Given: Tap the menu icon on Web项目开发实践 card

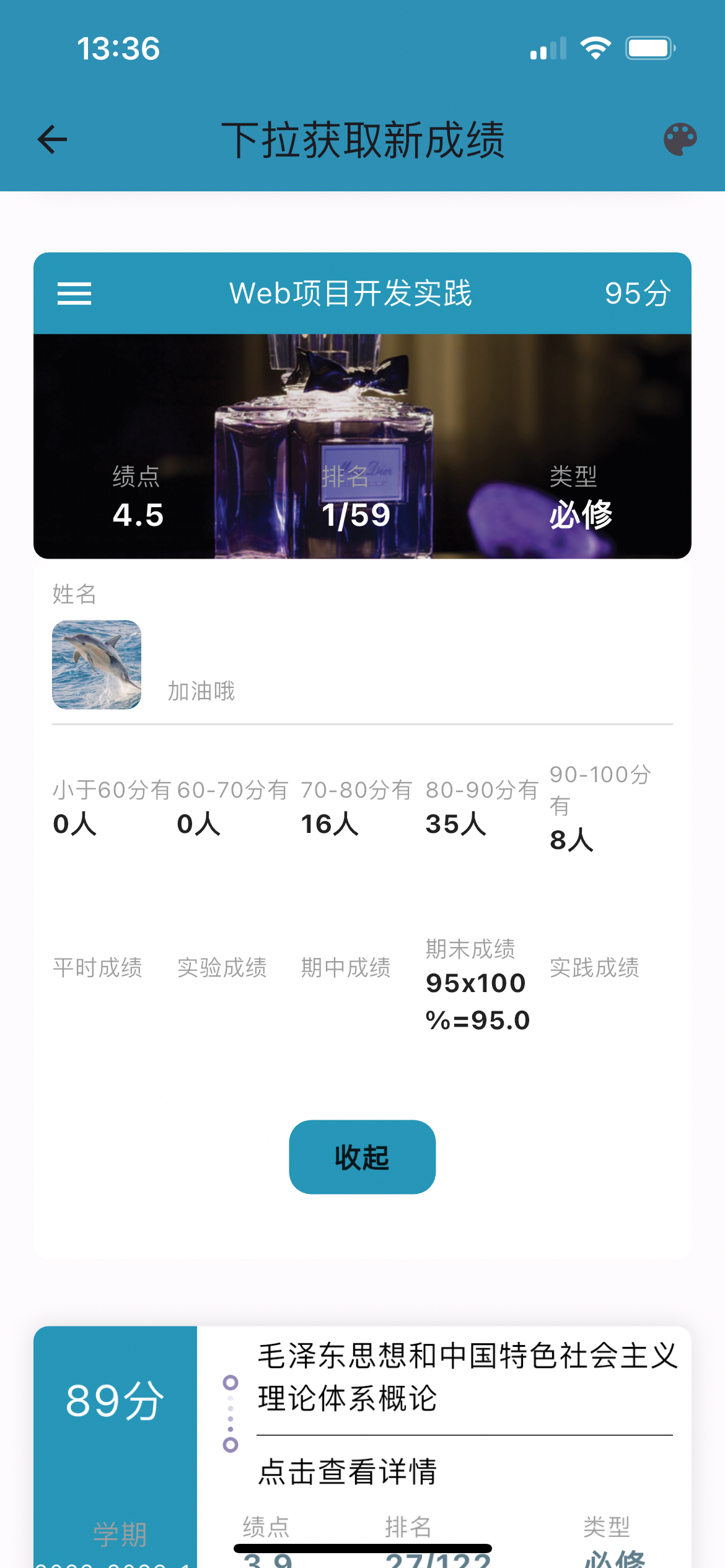Looking at the screenshot, I should (x=74, y=294).
